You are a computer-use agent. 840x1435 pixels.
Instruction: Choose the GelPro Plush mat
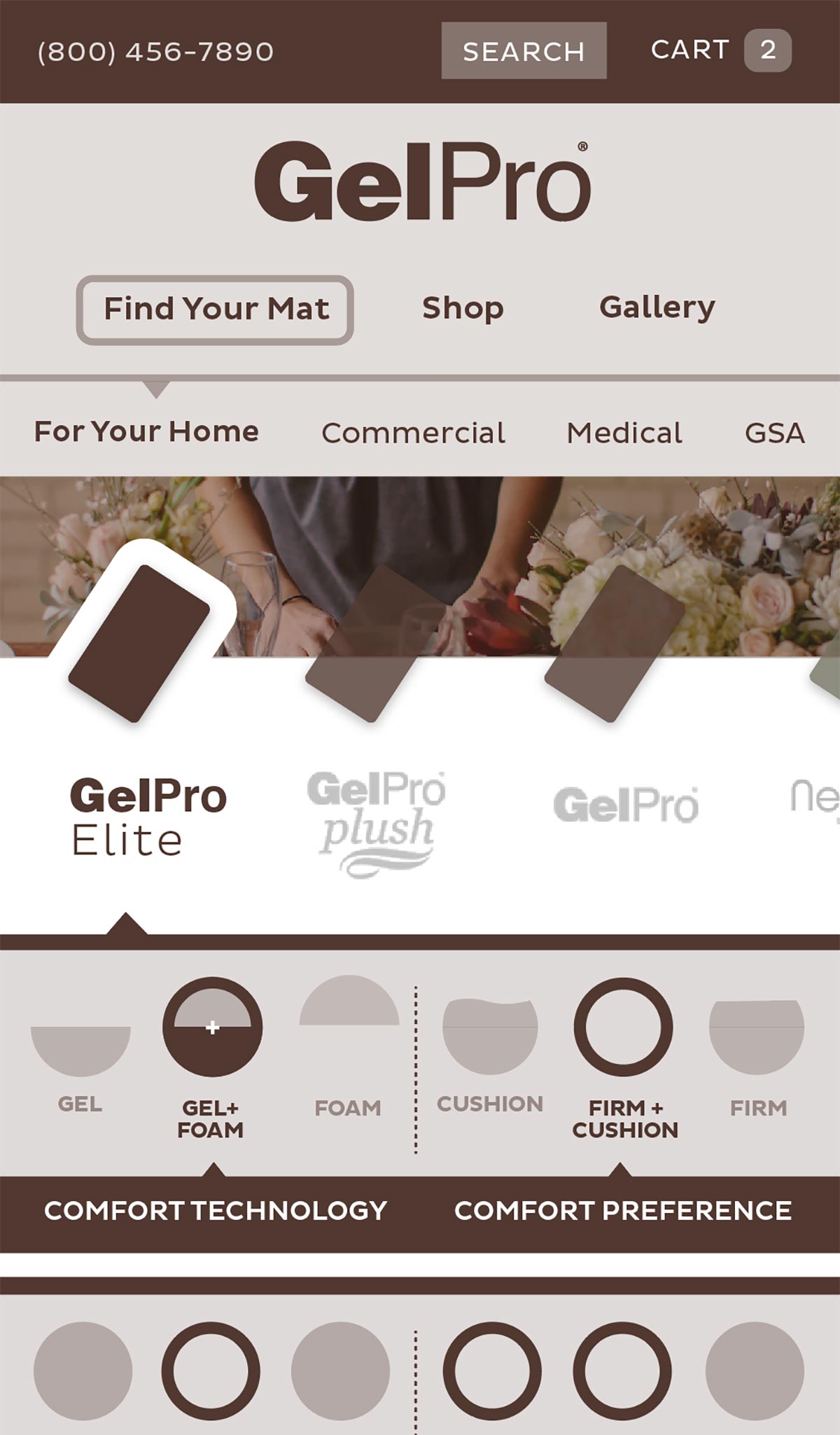pyautogui.click(x=376, y=823)
